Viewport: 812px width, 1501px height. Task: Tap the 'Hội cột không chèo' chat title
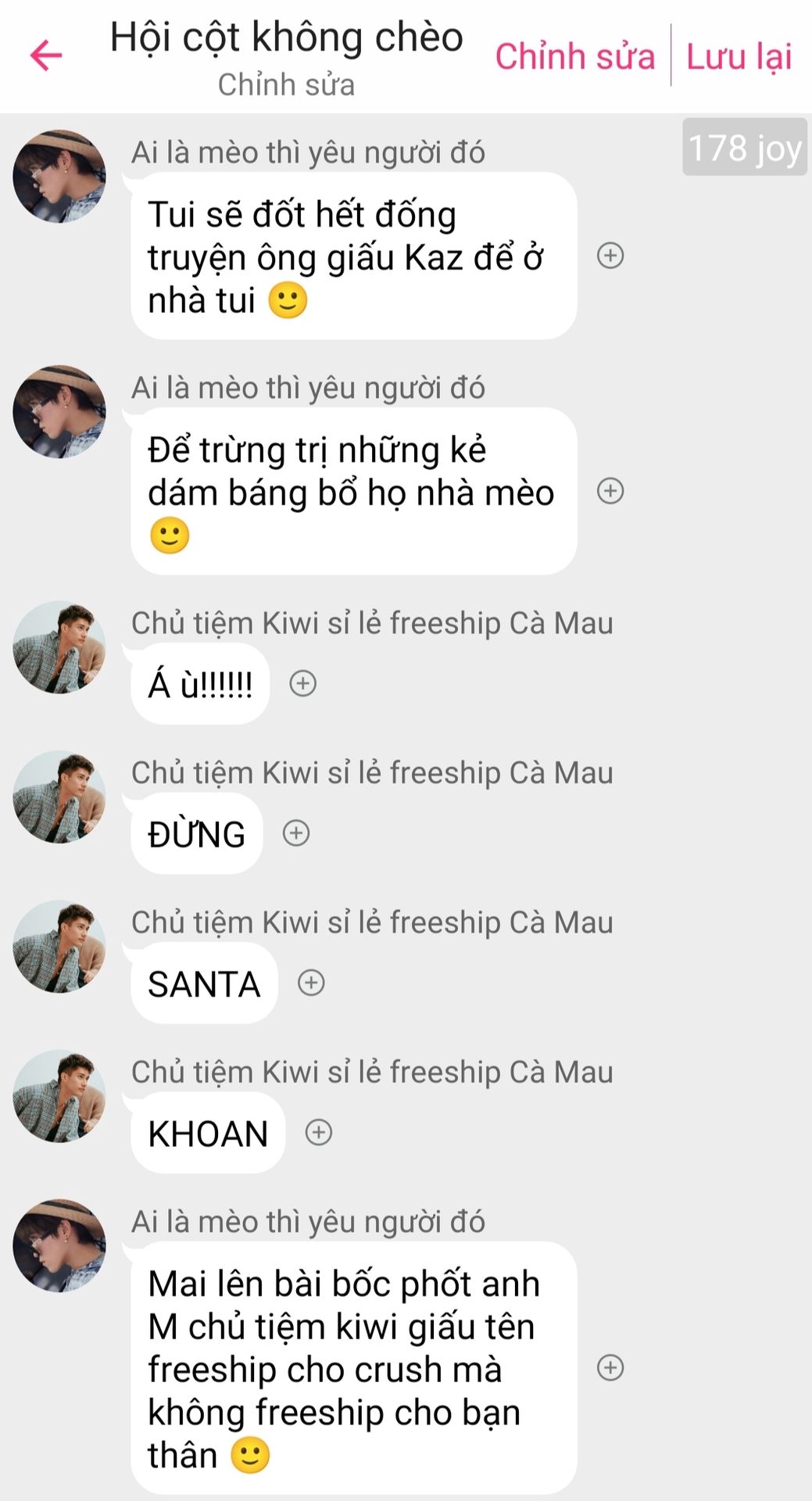tap(286, 38)
